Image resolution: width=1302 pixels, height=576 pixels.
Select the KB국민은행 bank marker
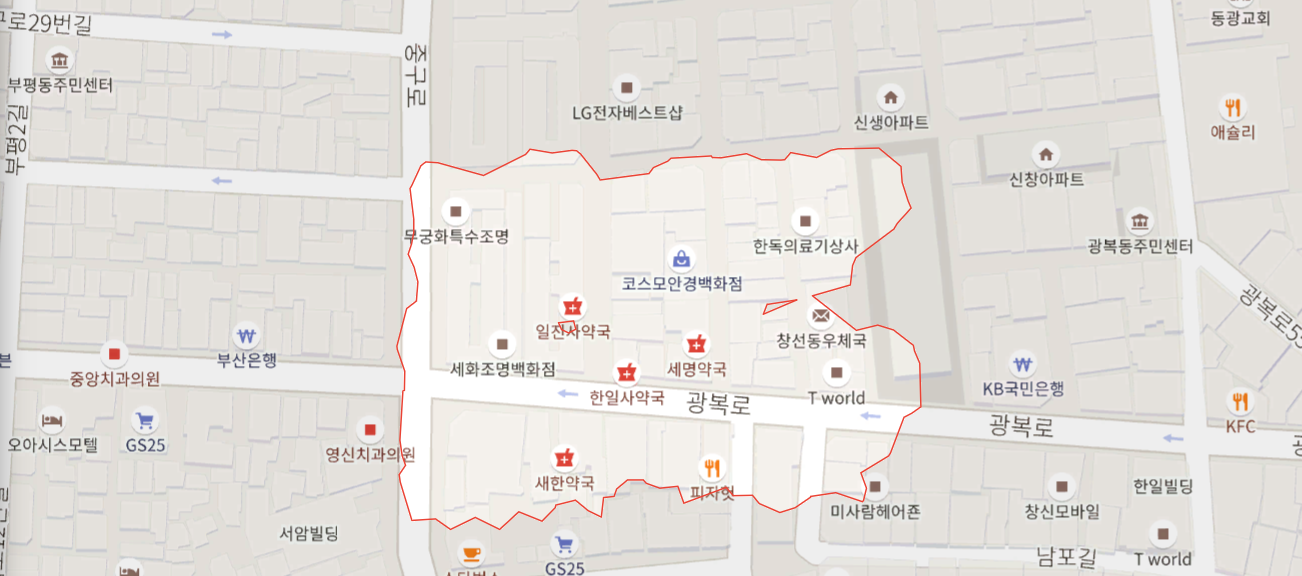tap(1022, 364)
